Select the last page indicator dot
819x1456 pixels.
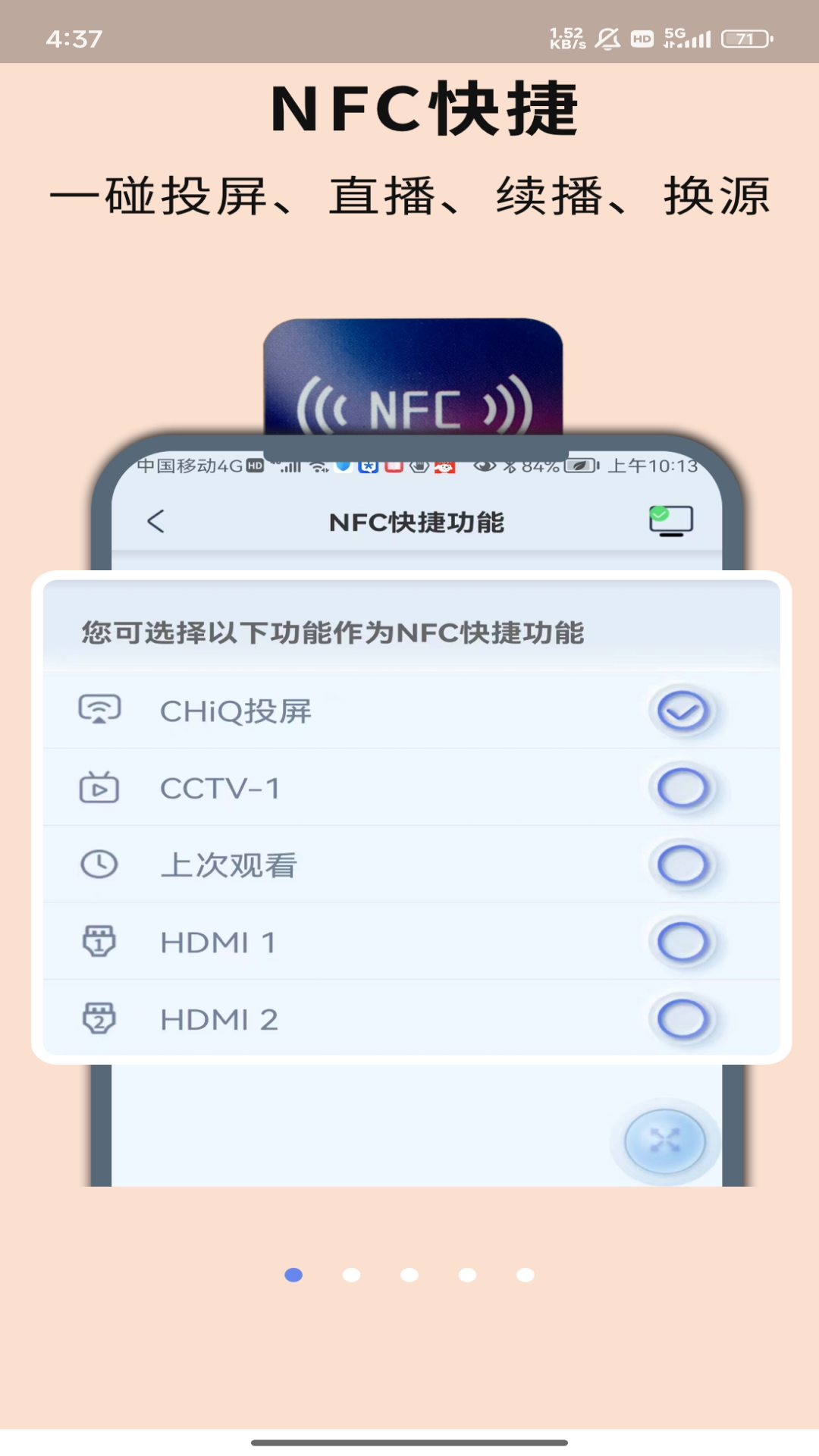[526, 1275]
